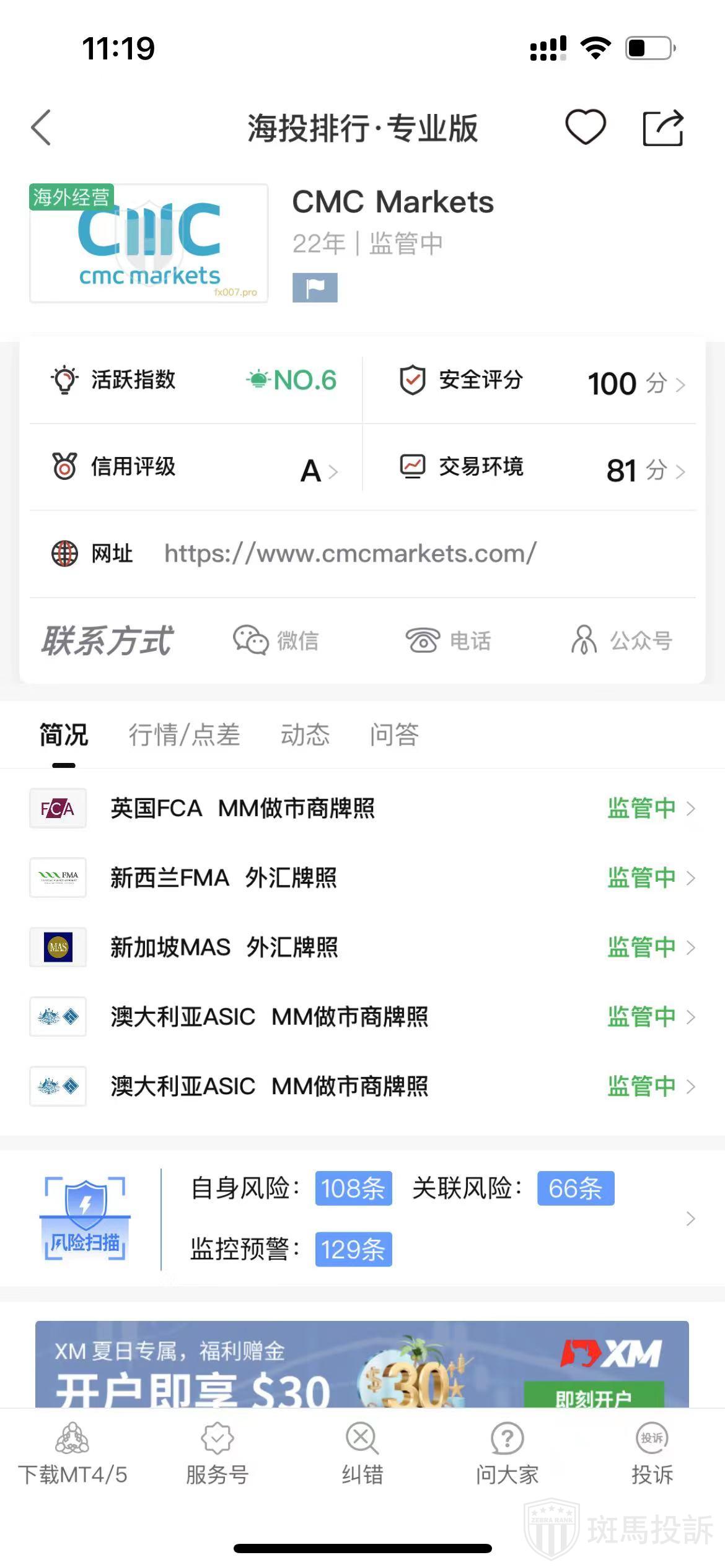
Task: Go back with the back arrow
Action: coord(41,128)
